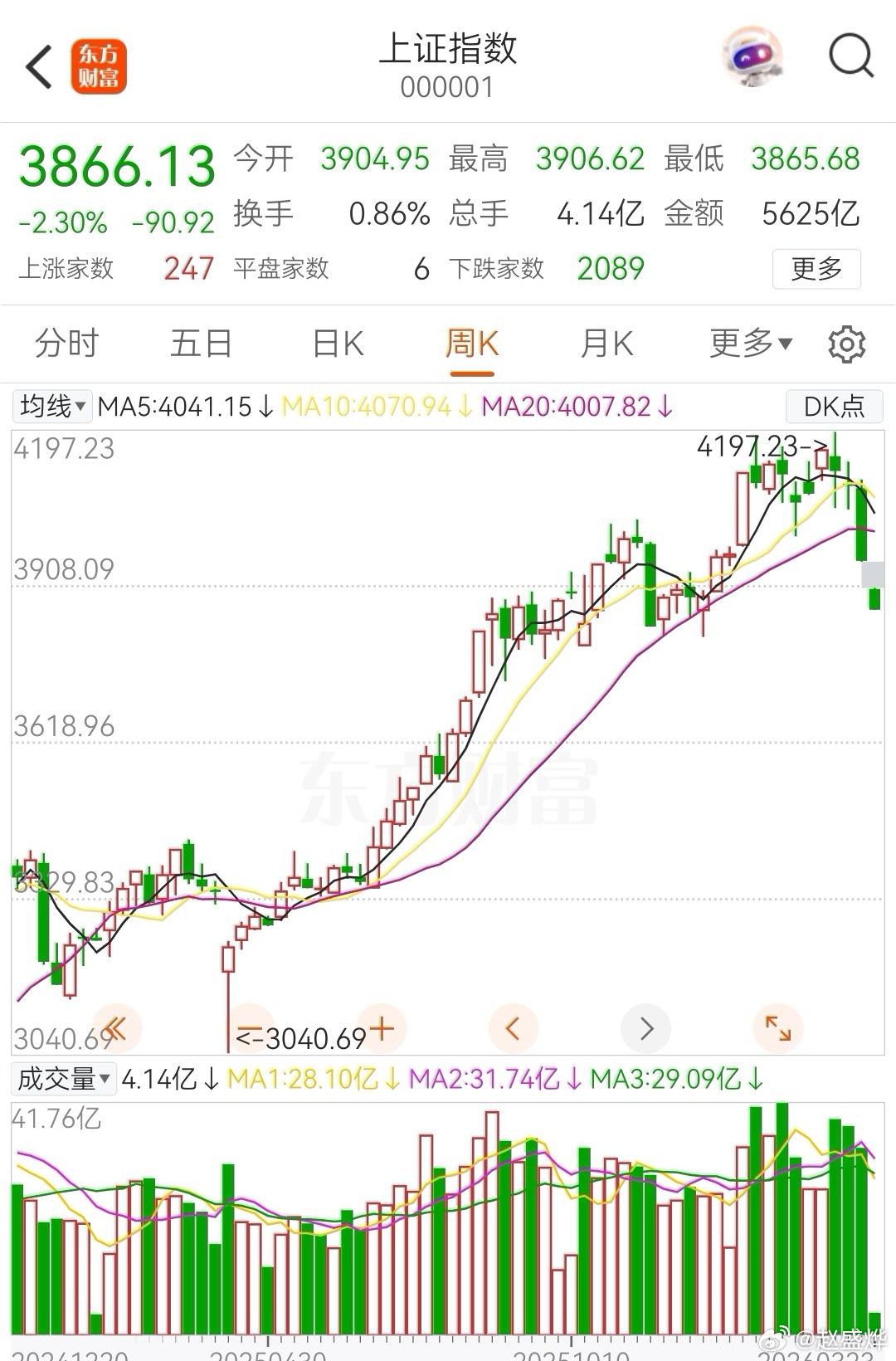
Task: Switch to the 分时 intraday tab
Action: [64, 343]
